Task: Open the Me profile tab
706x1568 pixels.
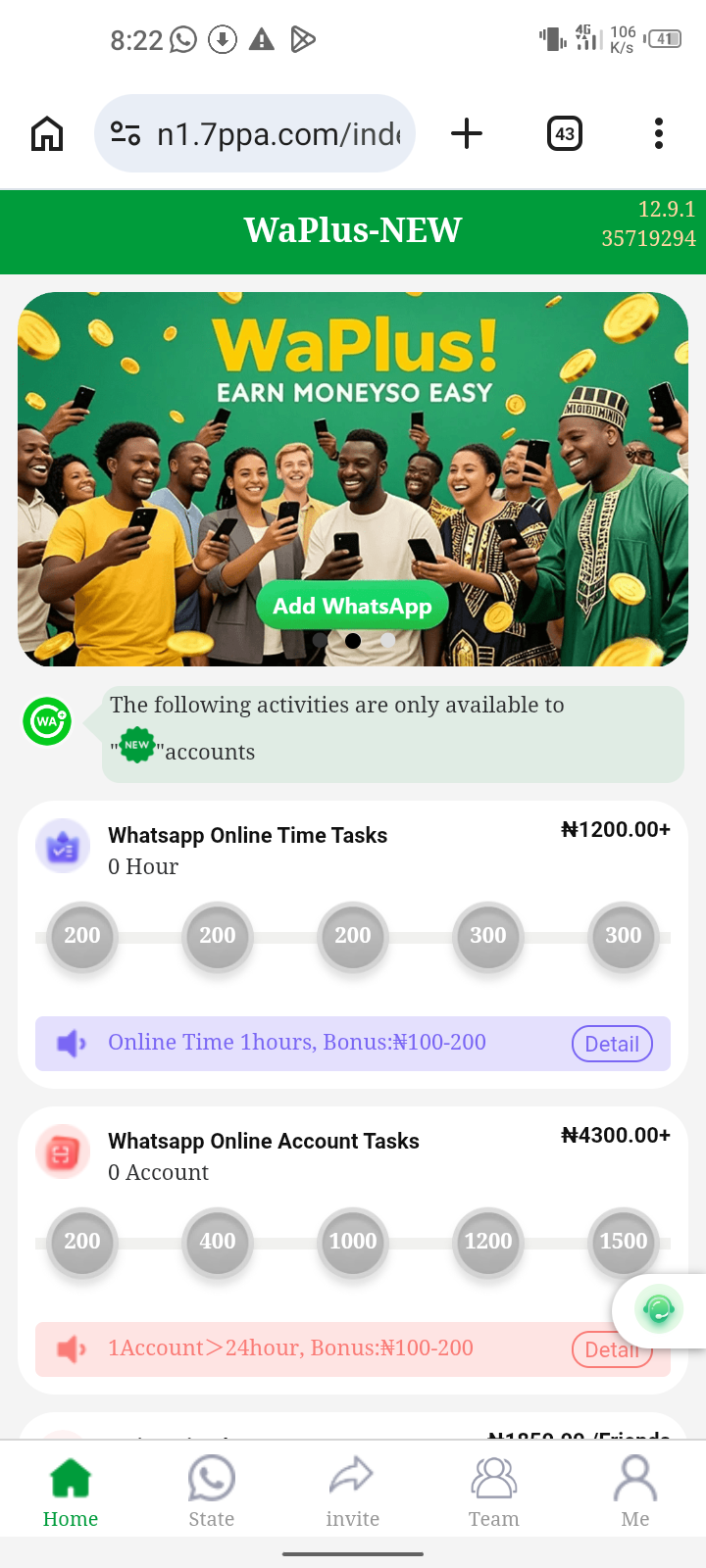Action: coord(635,1492)
